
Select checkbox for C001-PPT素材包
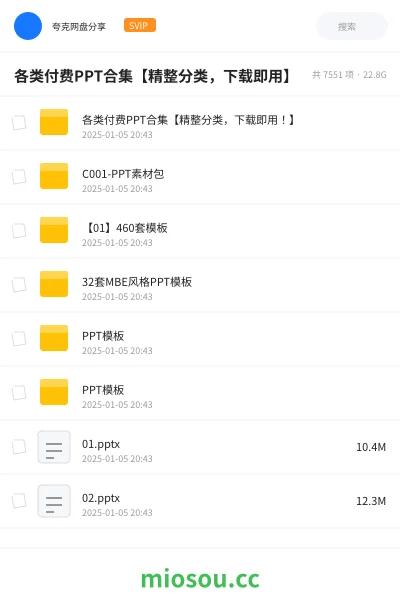coord(19,177)
